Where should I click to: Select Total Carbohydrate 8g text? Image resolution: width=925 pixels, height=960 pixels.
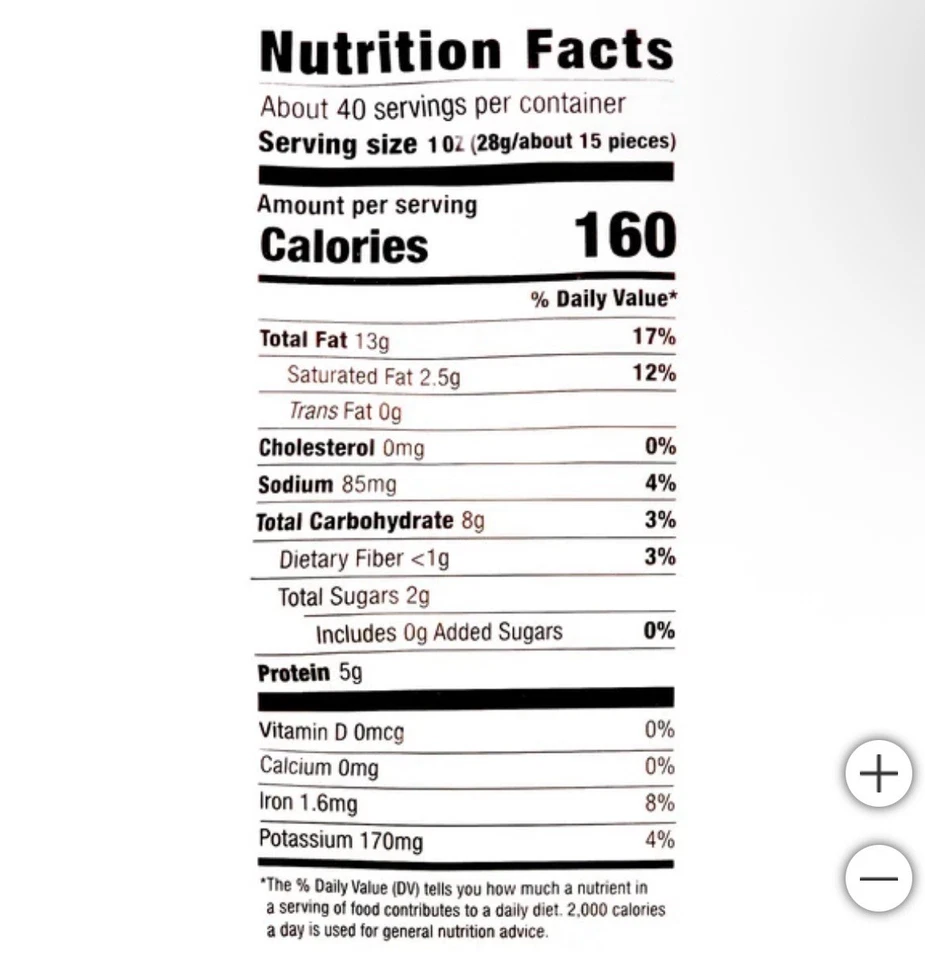click(x=370, y=521)
